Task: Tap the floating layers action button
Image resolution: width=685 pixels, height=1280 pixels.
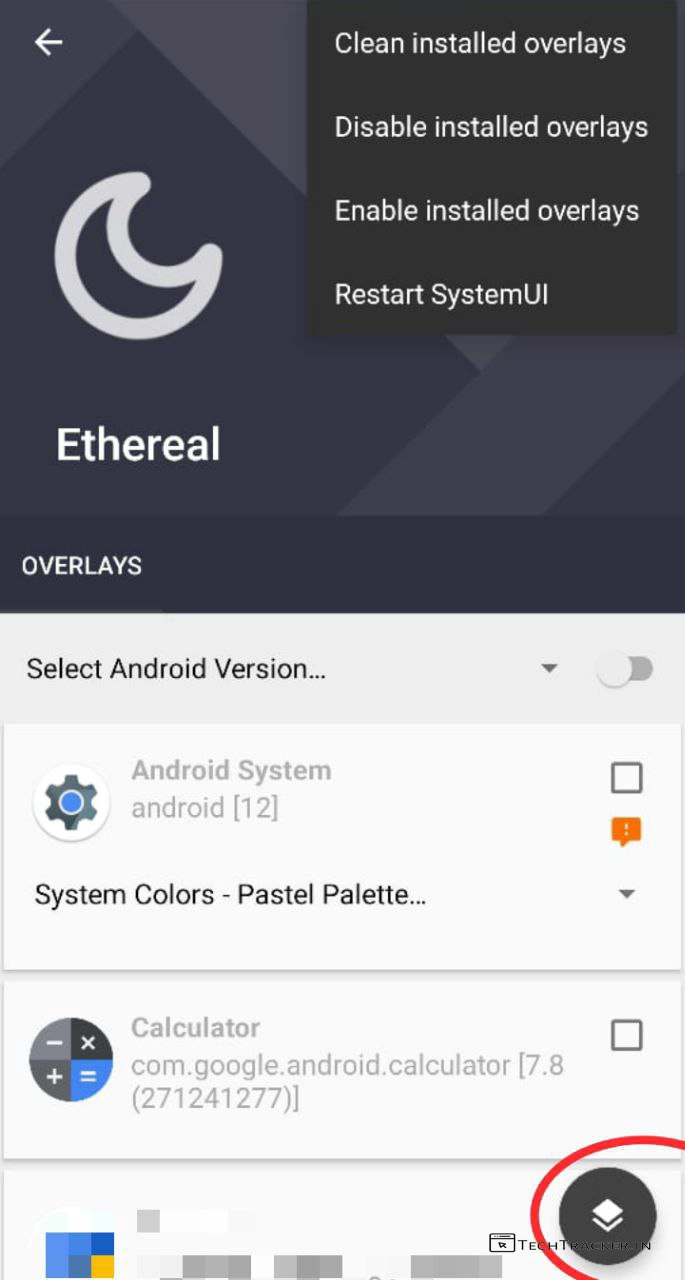Action: (x=607, y=1216)
